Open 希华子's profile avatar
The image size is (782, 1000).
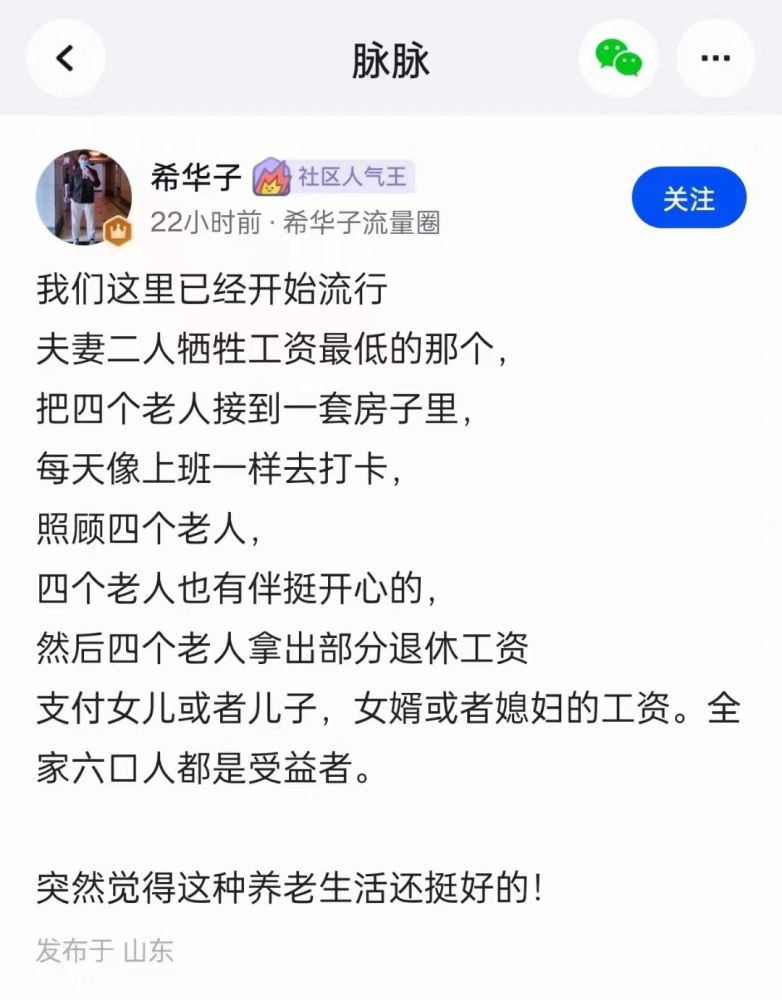[x=84, y=197]
